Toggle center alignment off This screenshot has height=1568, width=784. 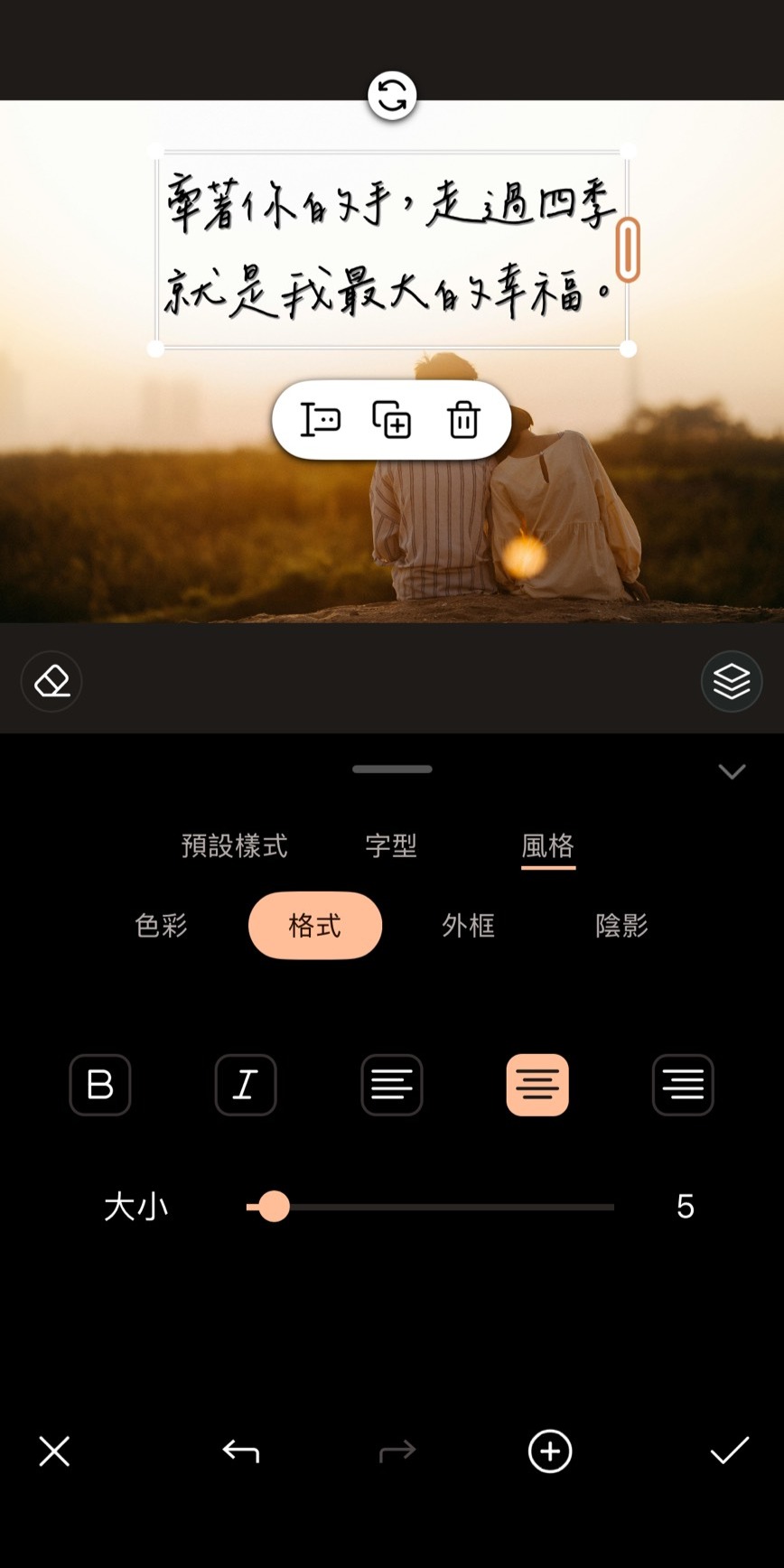coord(537,1086)
